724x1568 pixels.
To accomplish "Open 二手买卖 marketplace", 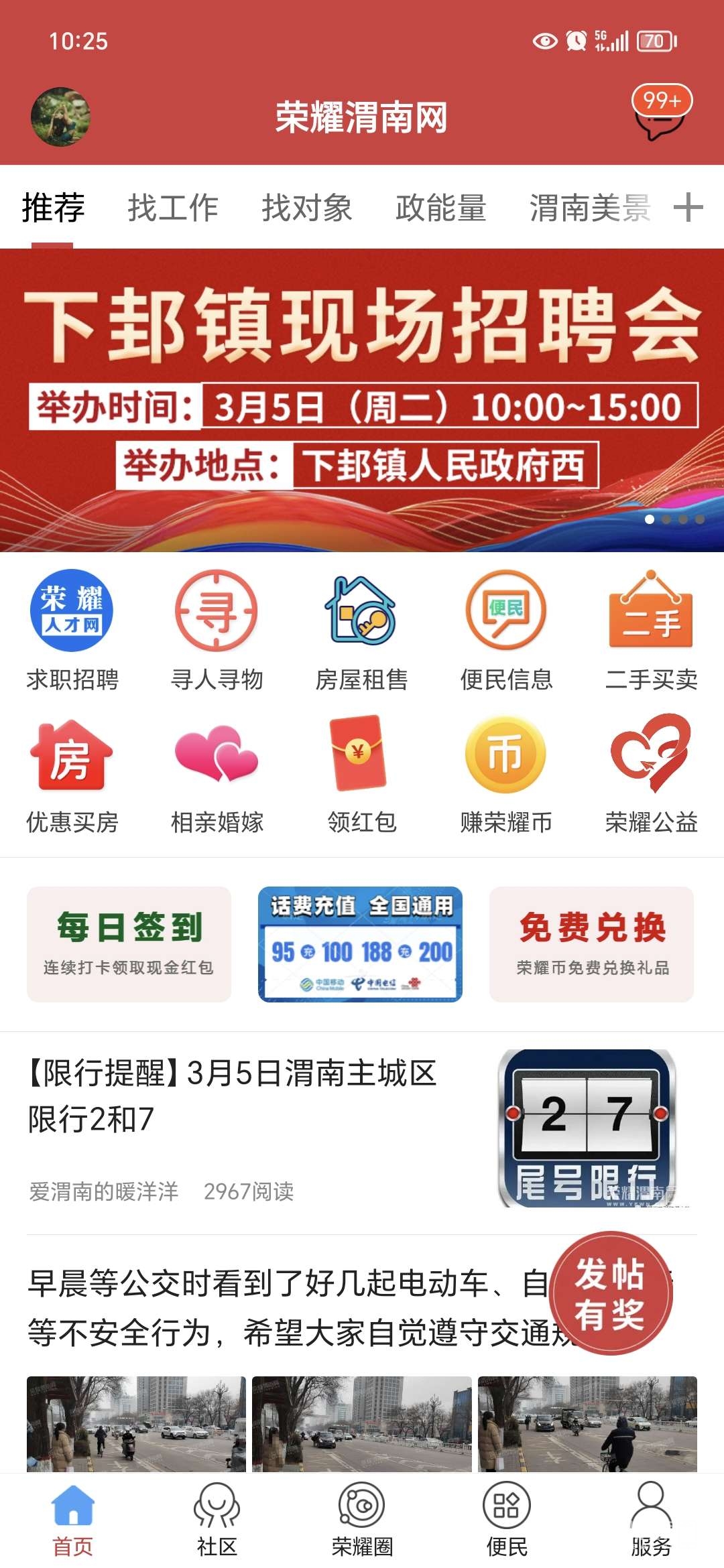I will 651,630.
